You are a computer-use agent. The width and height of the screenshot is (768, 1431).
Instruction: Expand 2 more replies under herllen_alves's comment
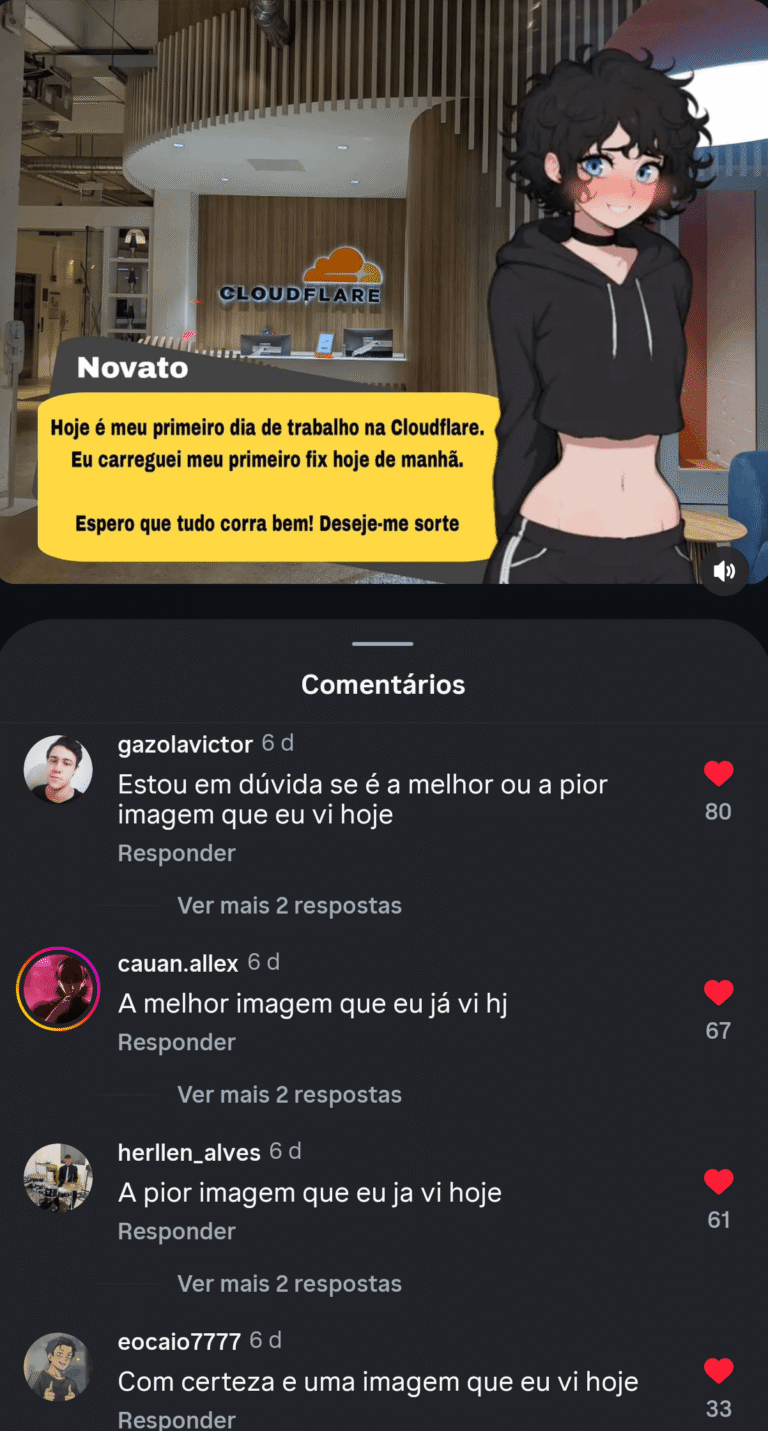coord(289,1283)
